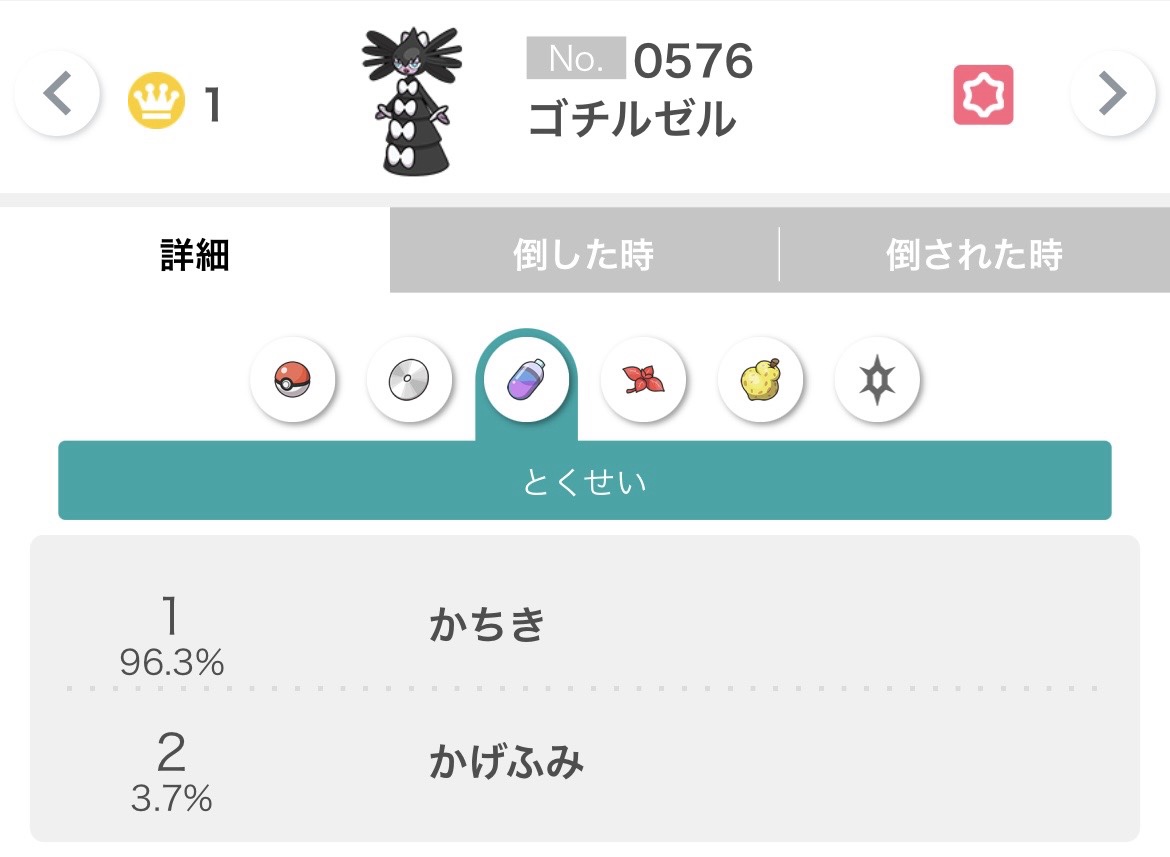
Task: Go to the previous Pokémon arrow
Action: tap(58, 94)
